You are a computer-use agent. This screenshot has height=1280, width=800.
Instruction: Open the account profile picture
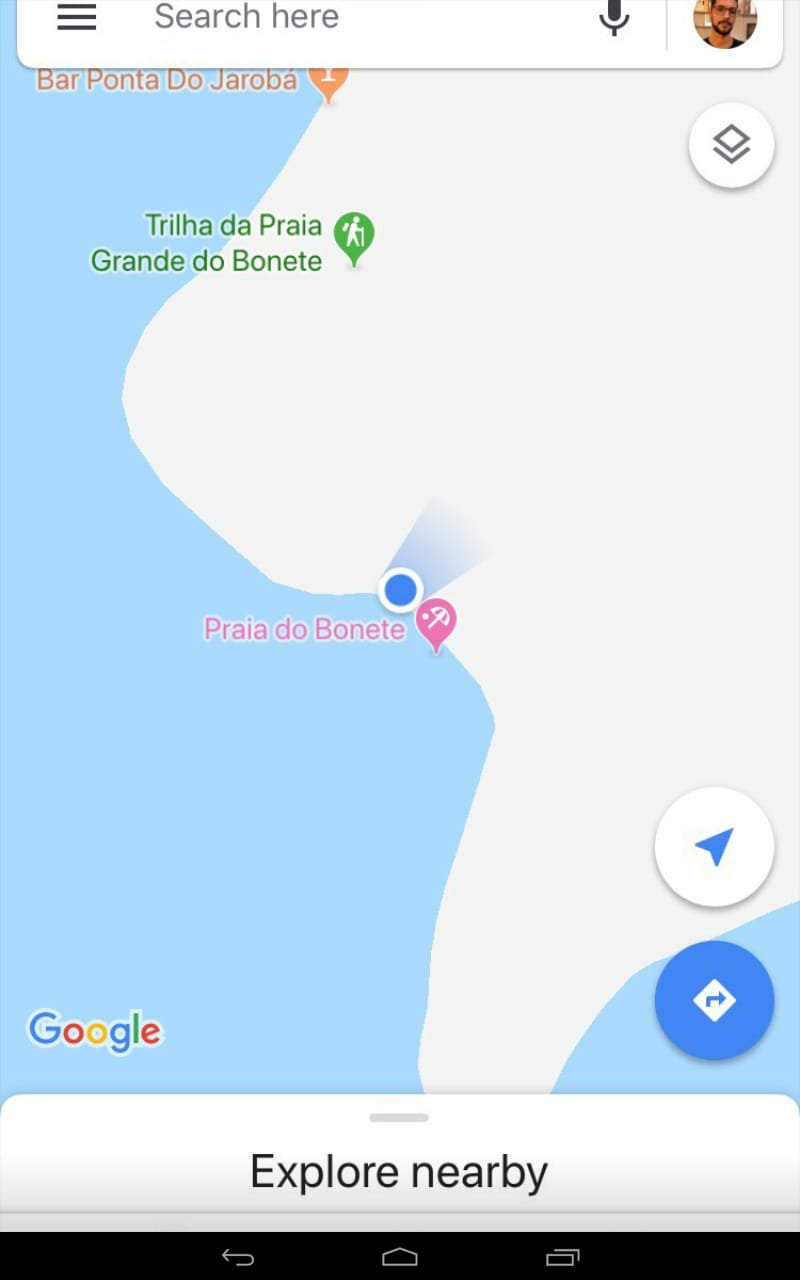pos(725,20)
